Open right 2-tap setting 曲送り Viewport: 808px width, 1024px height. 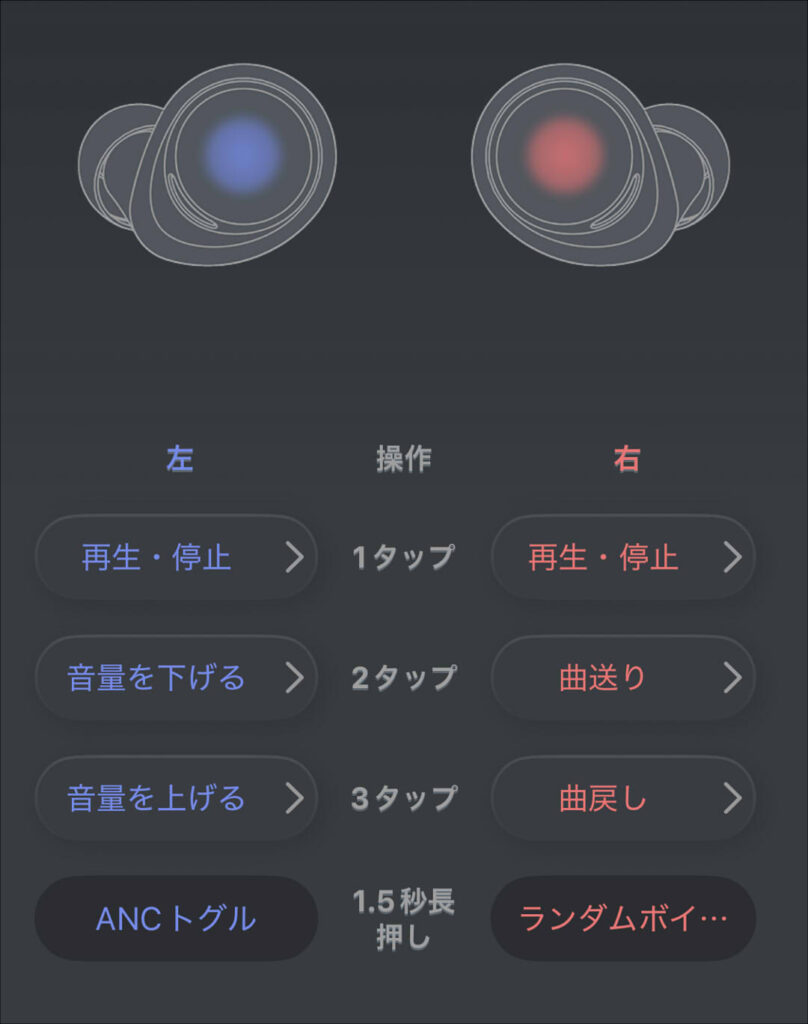pyautogui.click(x=622, y=678)
